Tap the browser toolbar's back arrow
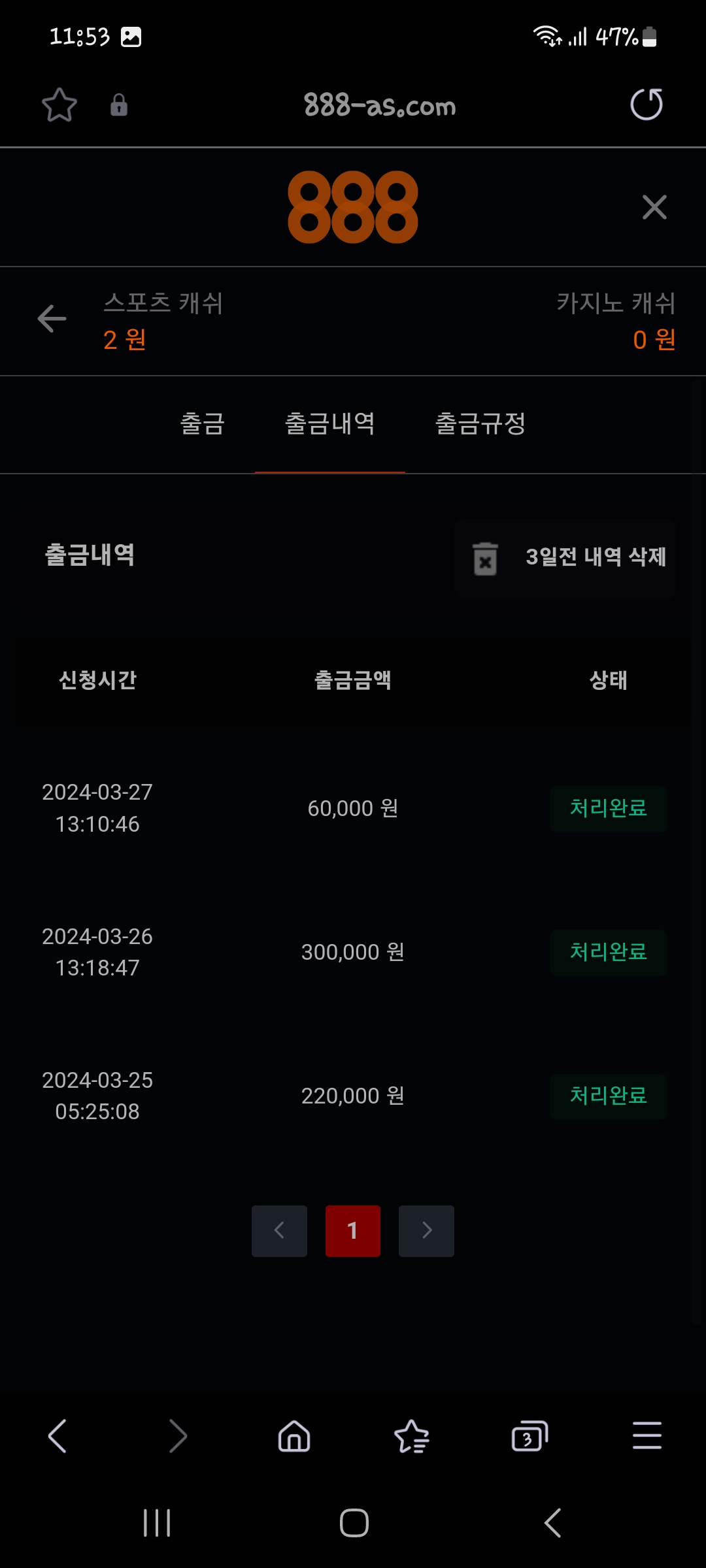The width and height of the screenshot is (706, 1568). [58, 1436]
